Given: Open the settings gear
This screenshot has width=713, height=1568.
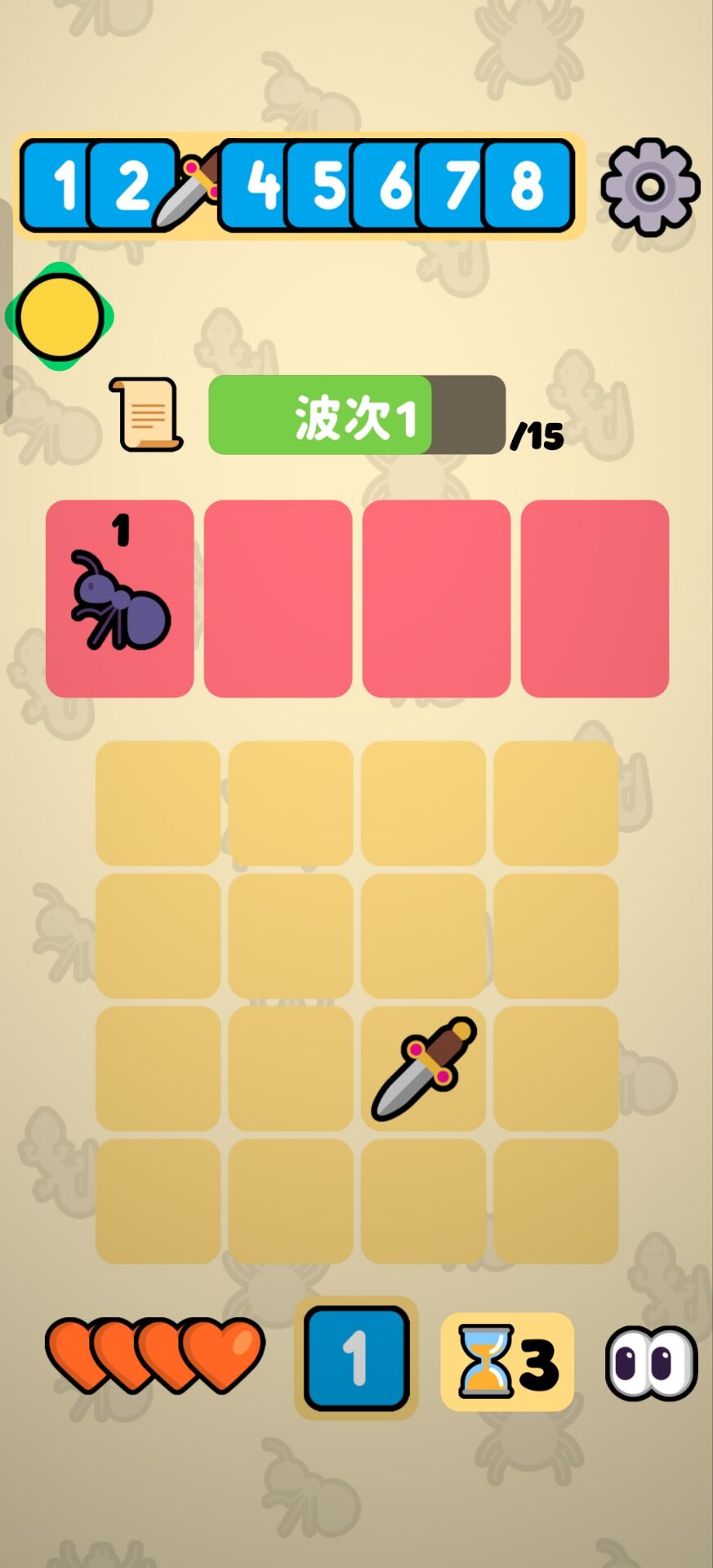Looking at the screenshot, I should 650,187.
